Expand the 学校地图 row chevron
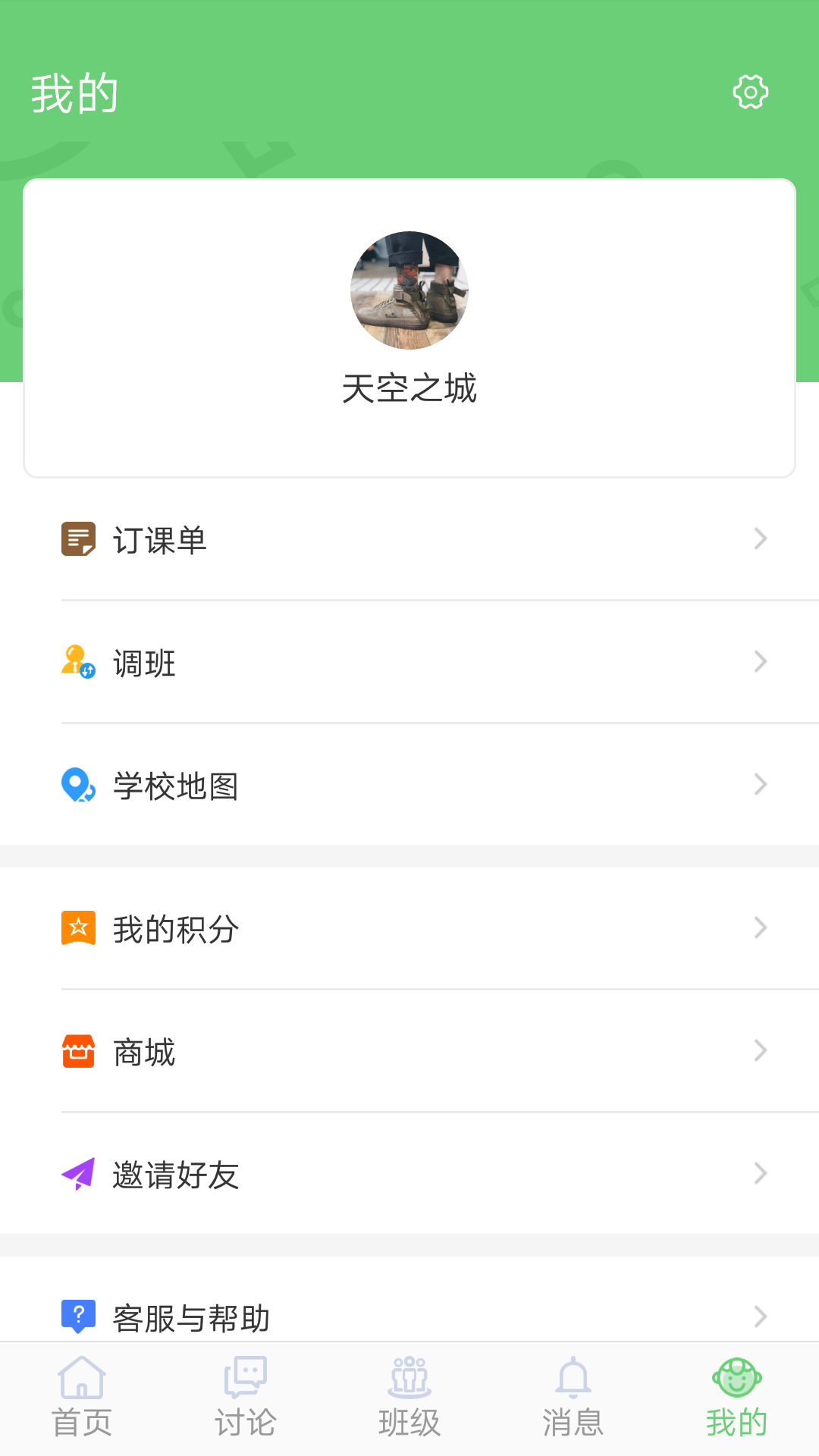 point(761,786)
